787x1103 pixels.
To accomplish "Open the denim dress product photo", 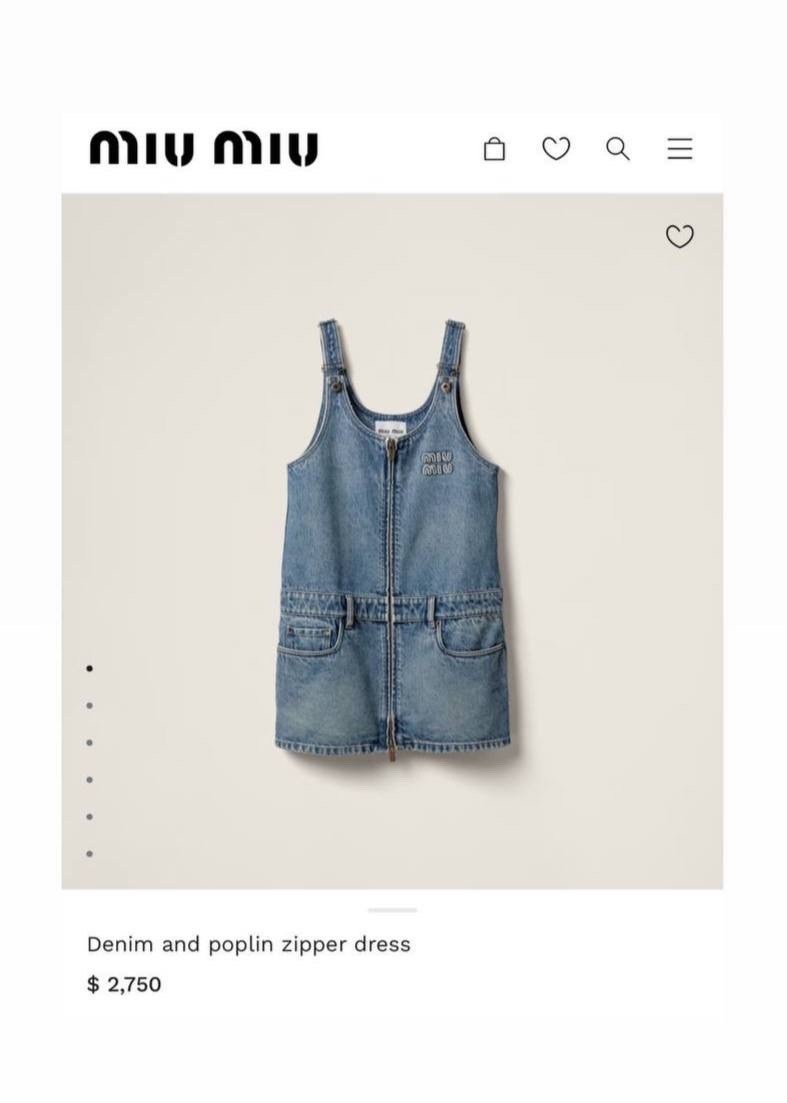I will [x=393, y=540].
